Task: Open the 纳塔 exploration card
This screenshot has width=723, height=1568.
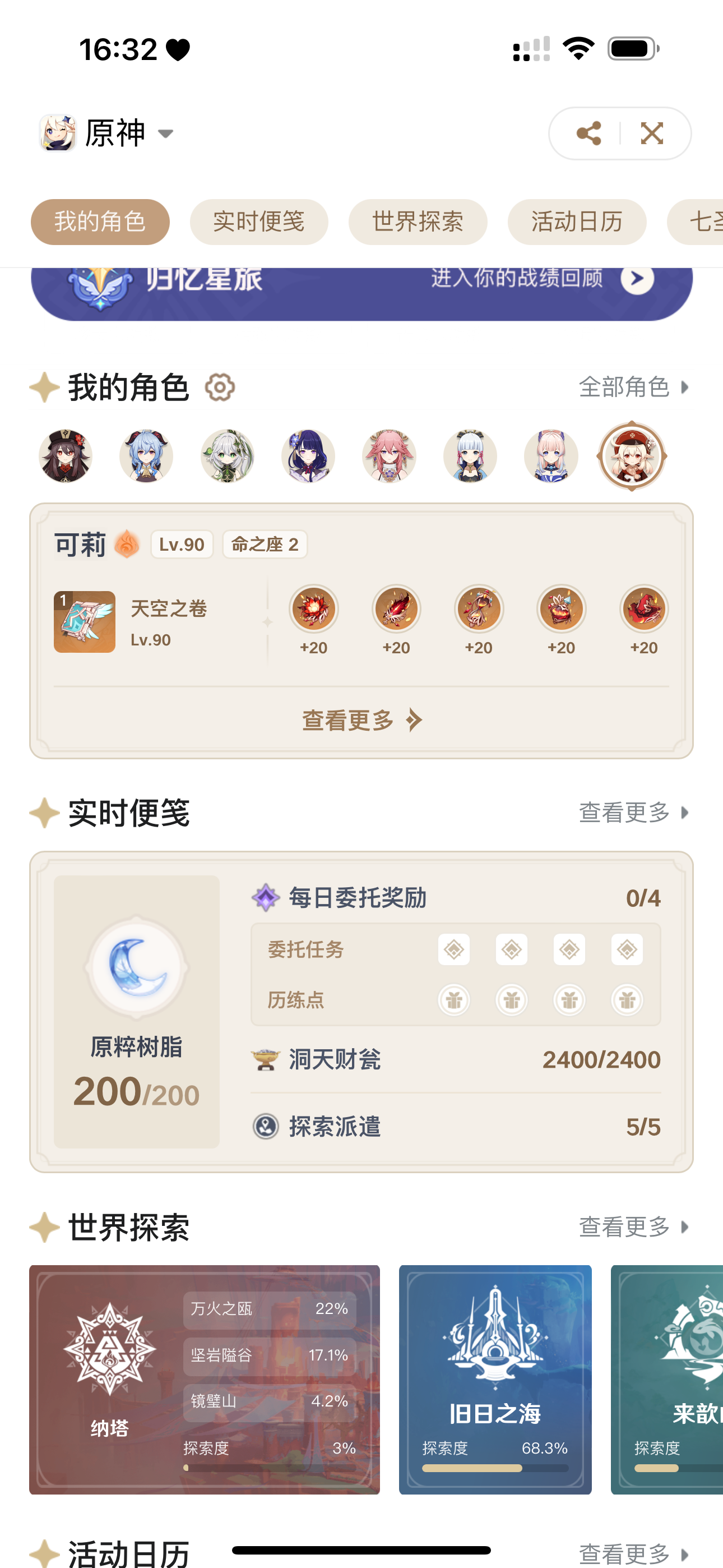Action: point(205,1380)
